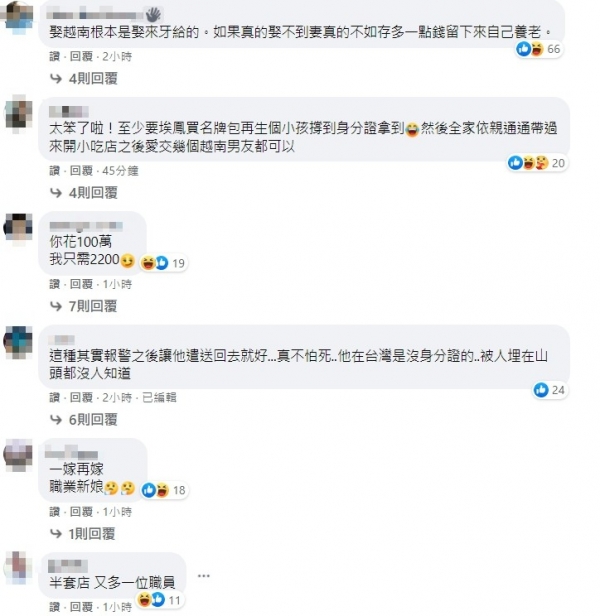The width and height of the screenshot is (600, 616).
Task: Expand the 4 replies under the 太笨了啦 comment
Action: point(93,192)
